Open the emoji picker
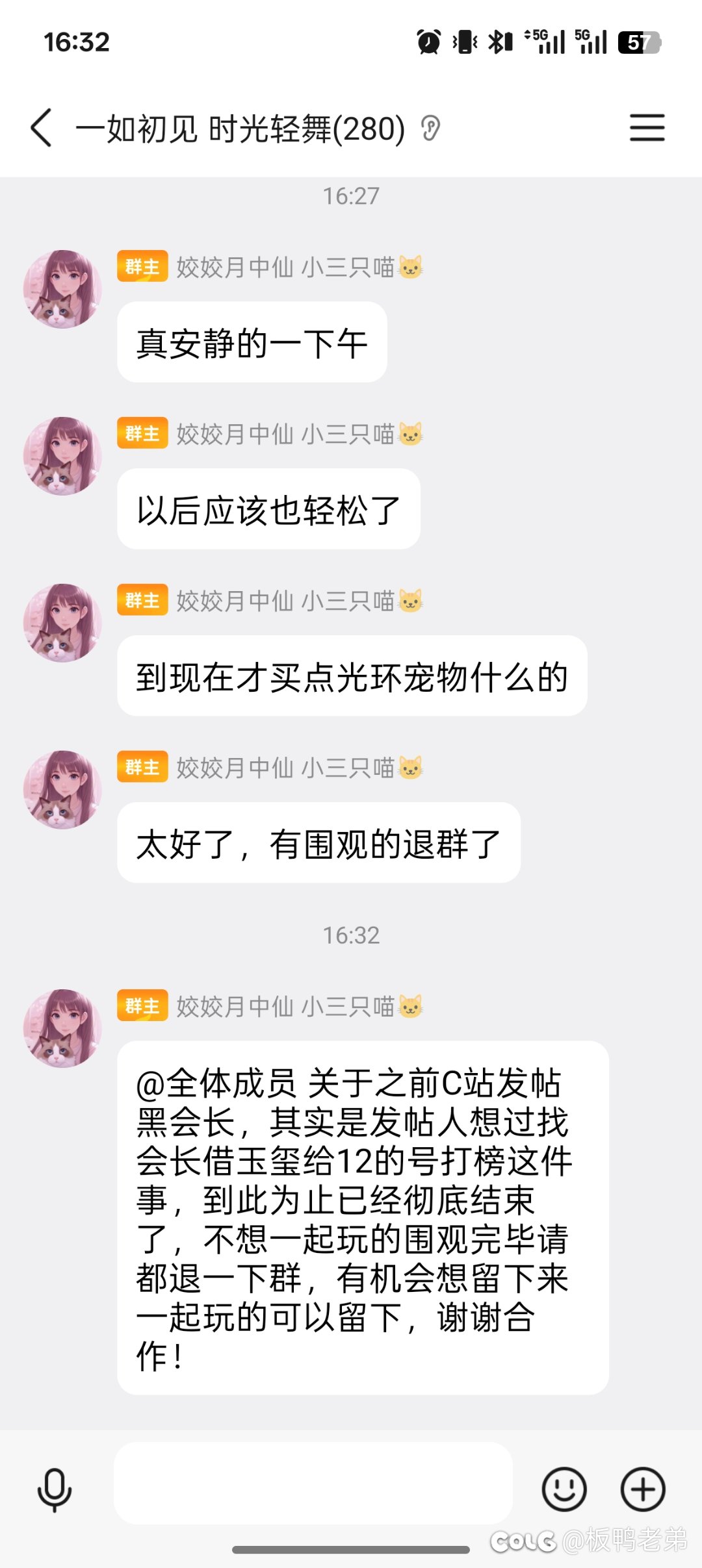The width and height of the screenshot is (702, 1568). [x=564, y=1489]
